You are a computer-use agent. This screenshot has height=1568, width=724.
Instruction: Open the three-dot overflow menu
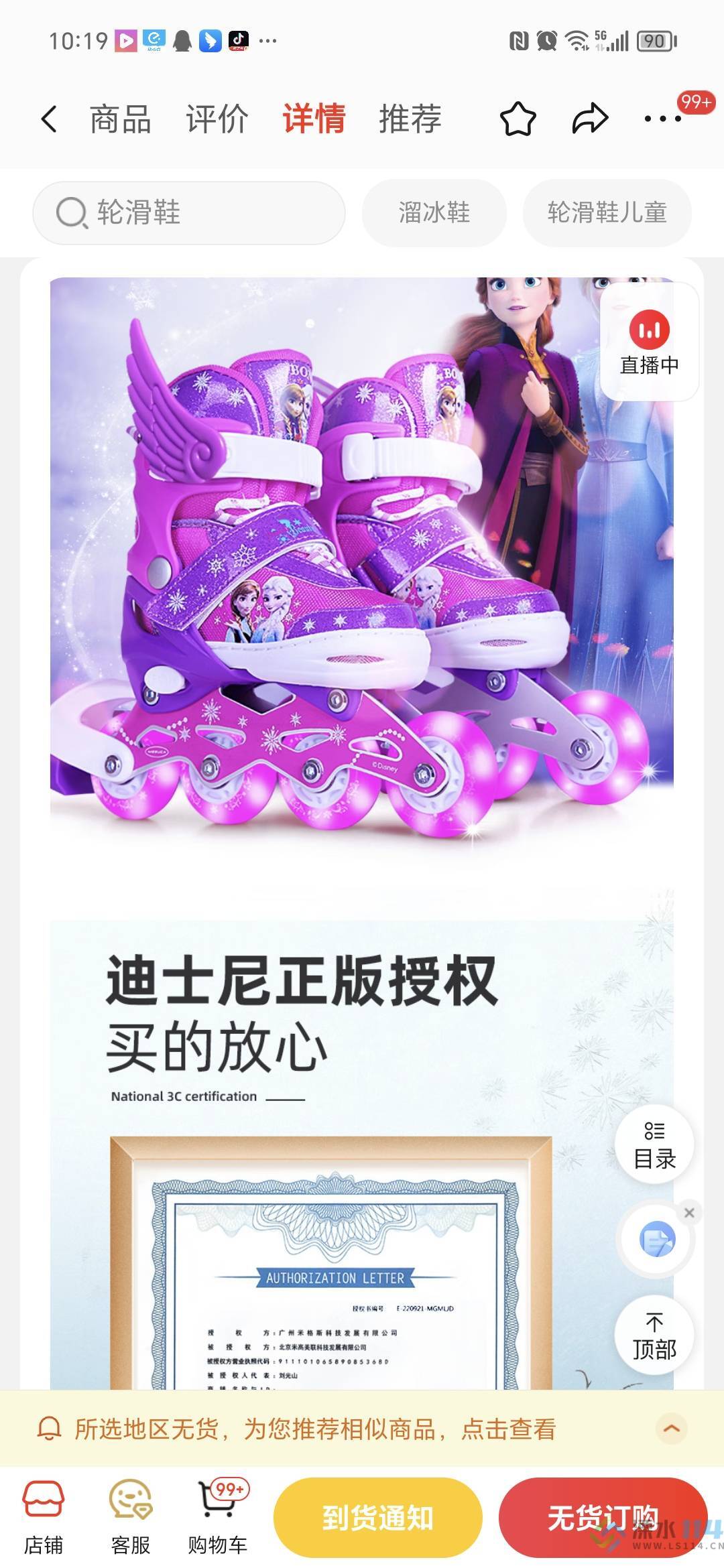pyautogui.click(x=662, y=119)
